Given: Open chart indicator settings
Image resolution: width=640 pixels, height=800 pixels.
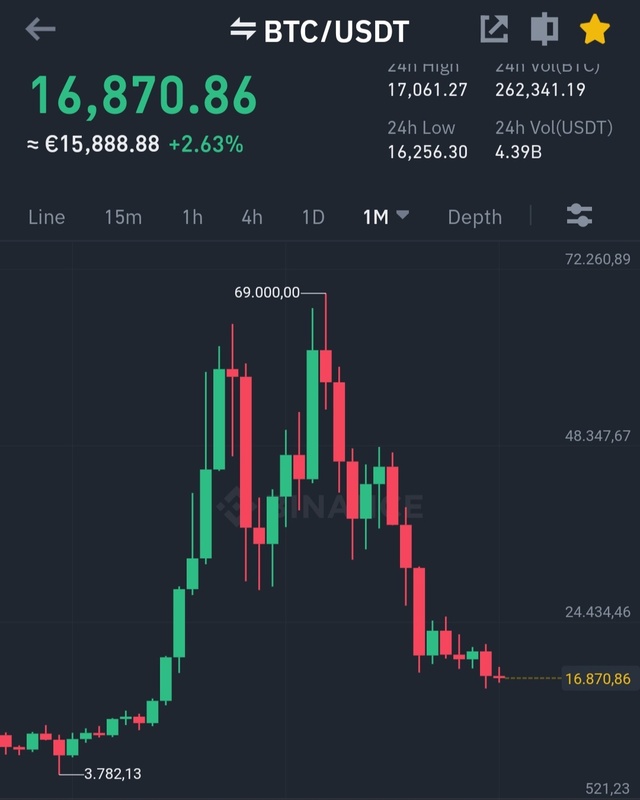Looking at the screenshot, I should [579, 215].
